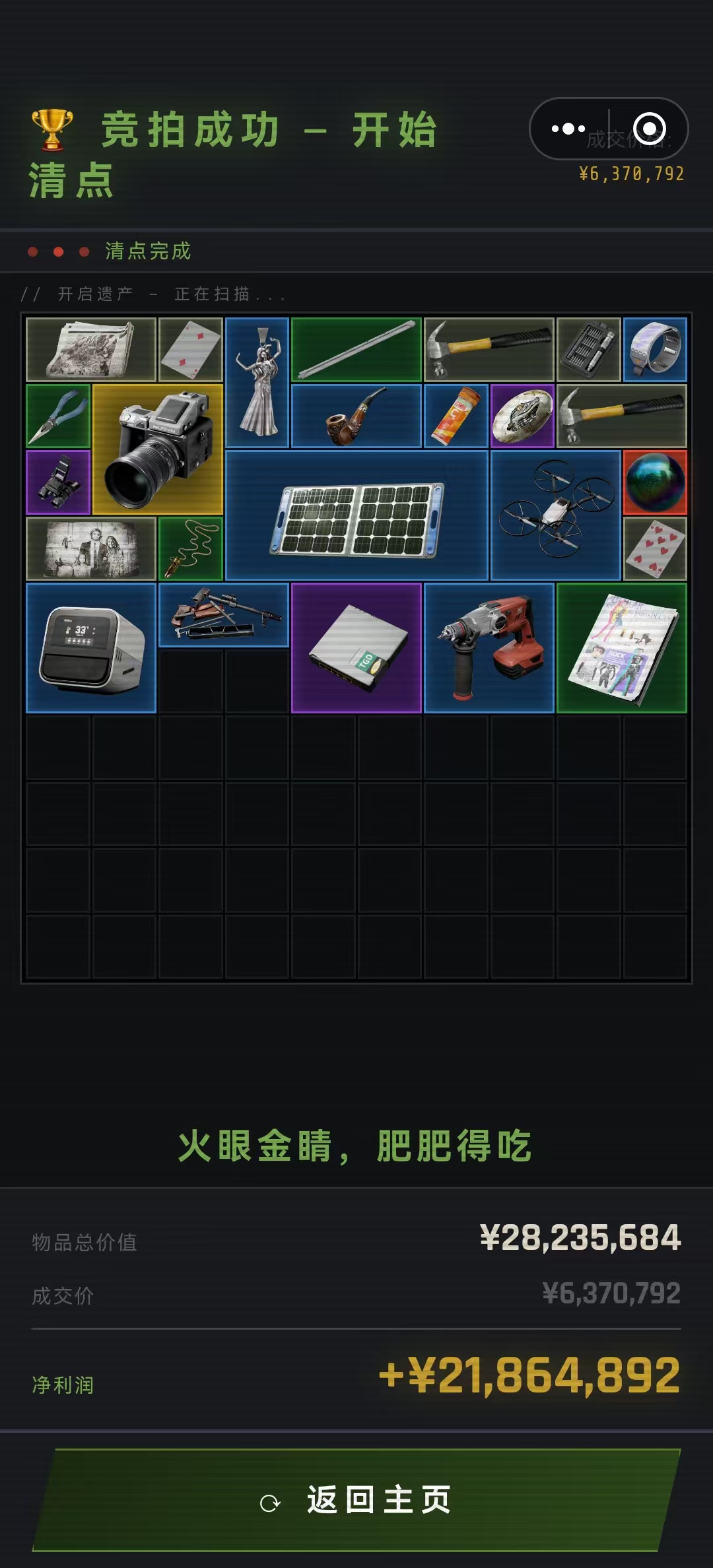The height and width of the screenshot is (1568, 713).
Task: Select the camera item tile
Action: pos(158,449)
